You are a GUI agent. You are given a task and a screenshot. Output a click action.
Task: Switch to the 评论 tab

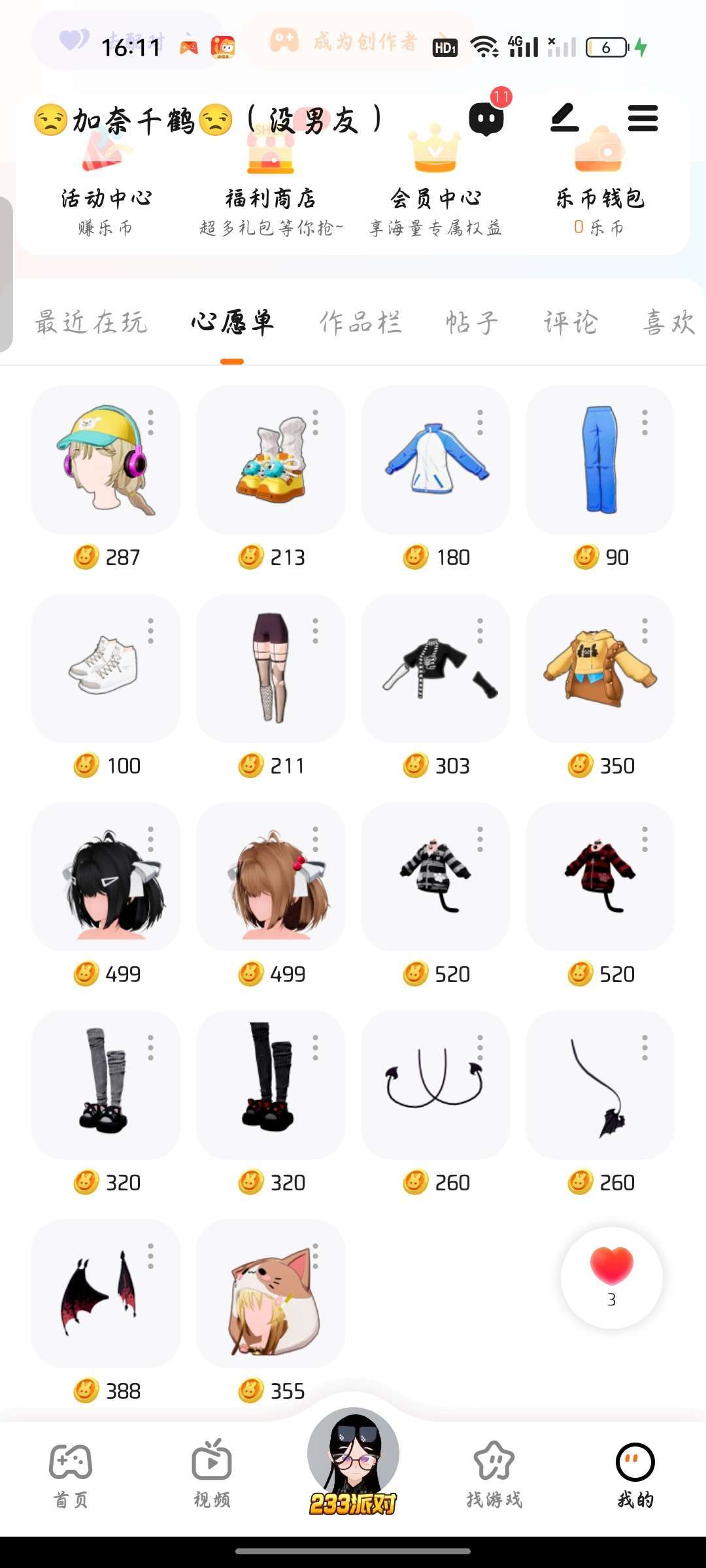pyautogui.click(x=571, y=323)
